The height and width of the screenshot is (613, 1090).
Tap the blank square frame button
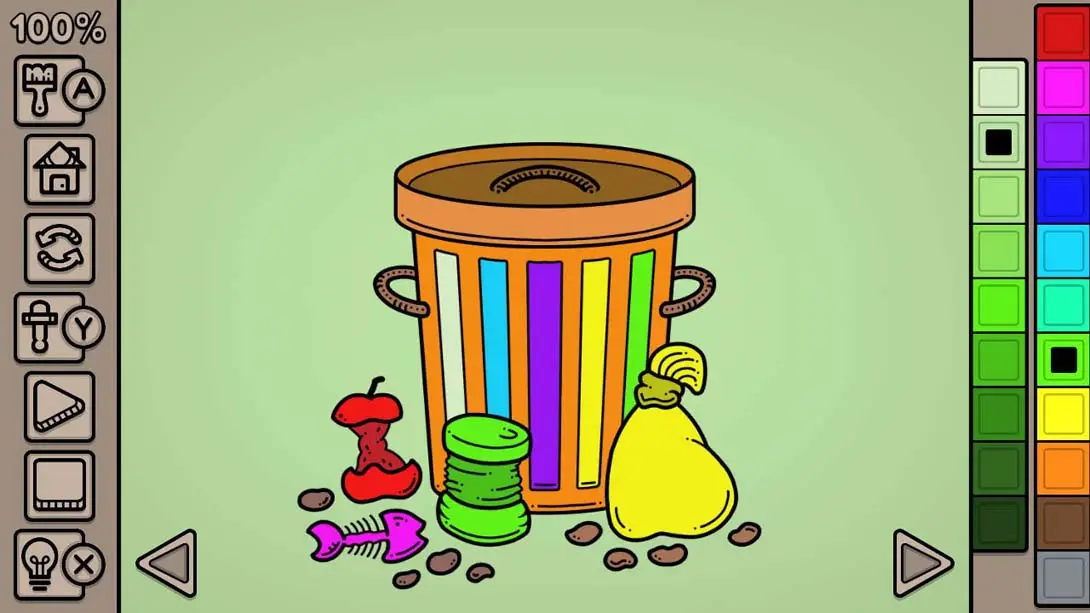click(x=59, y=485)
